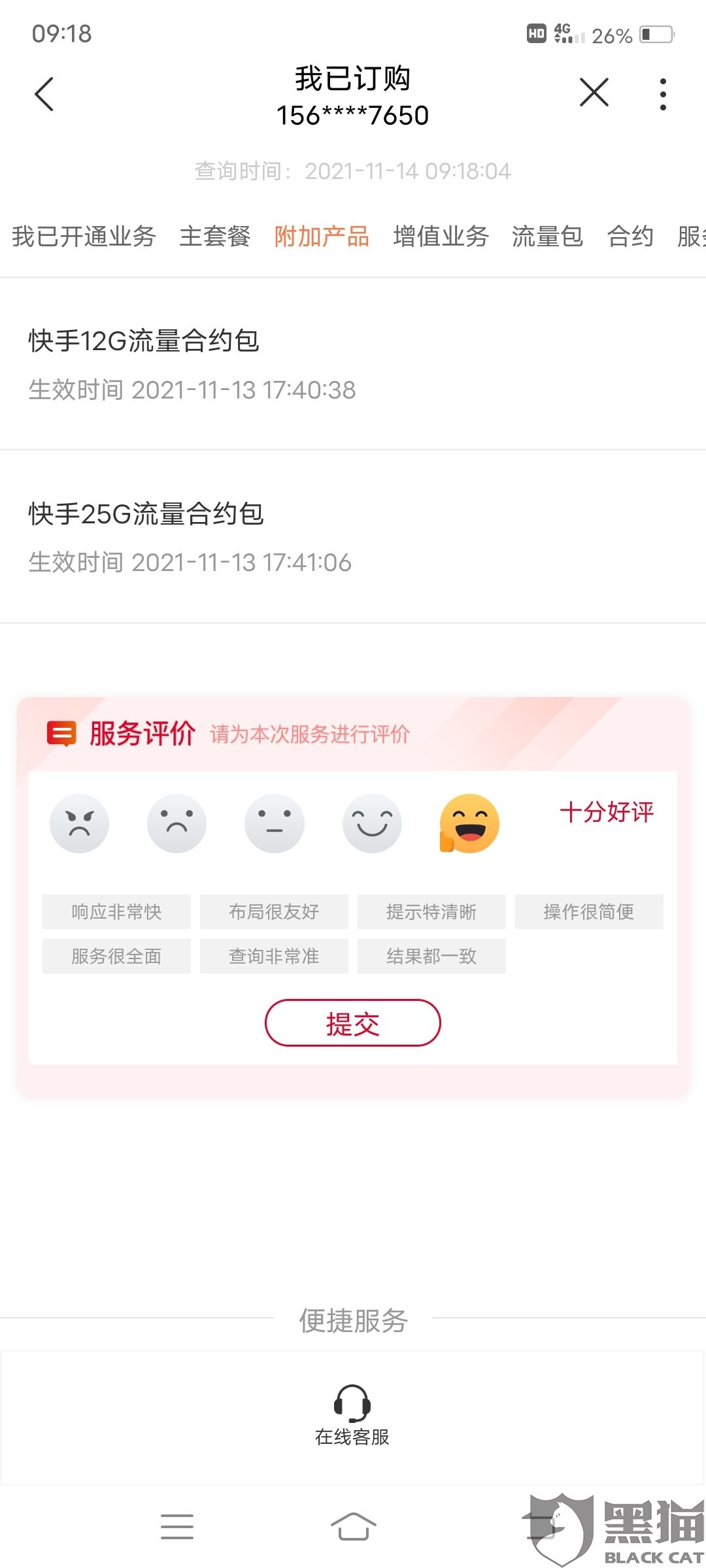Select the 响应非常快 feedback tag
This screenshot has height=1568, width=706.
pos(116,911)
